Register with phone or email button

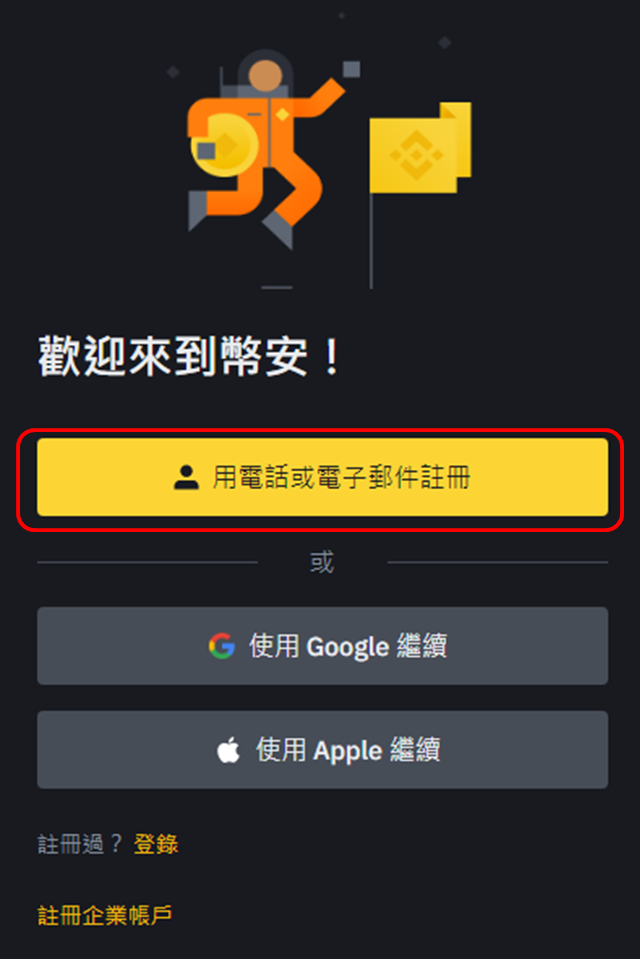tap(322, 478)
